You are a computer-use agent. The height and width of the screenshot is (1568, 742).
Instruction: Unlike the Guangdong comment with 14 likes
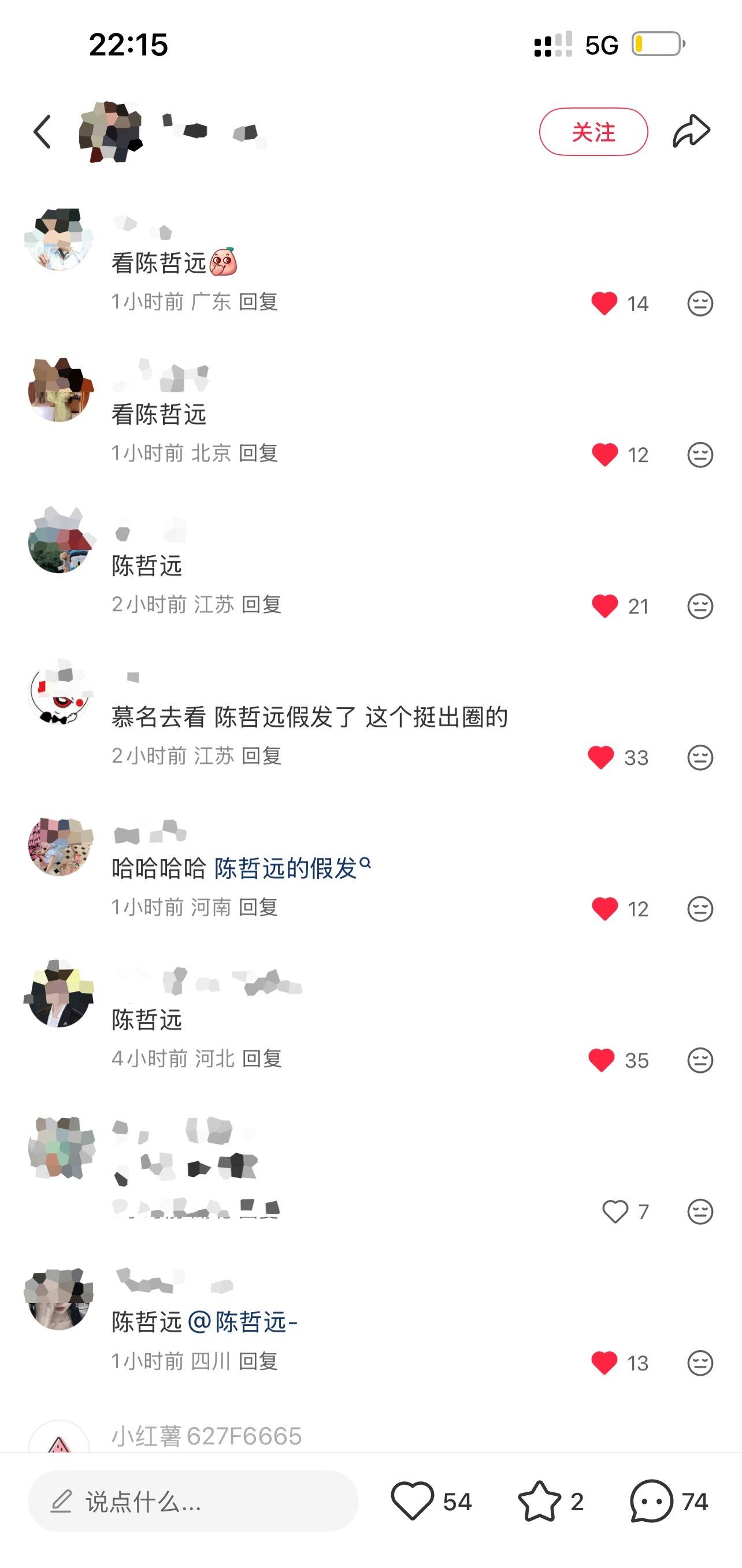[x=604, y=303]
